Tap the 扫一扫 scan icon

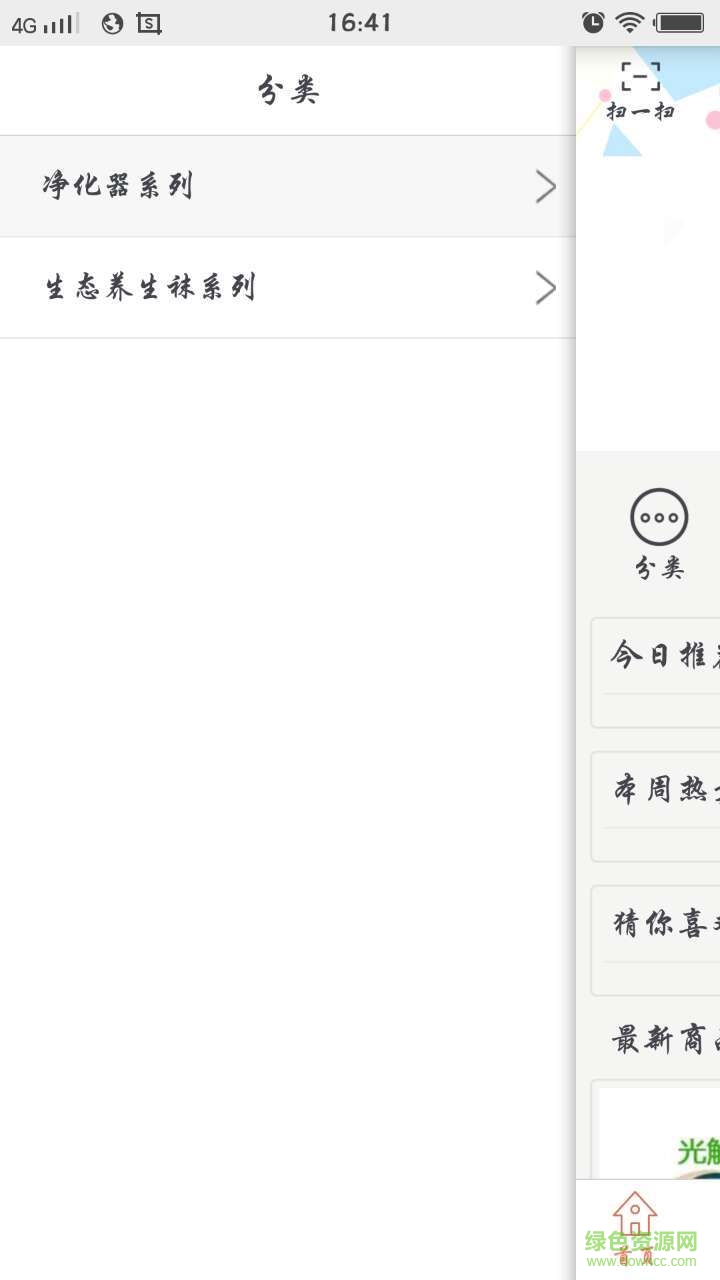tap(640, 88)
